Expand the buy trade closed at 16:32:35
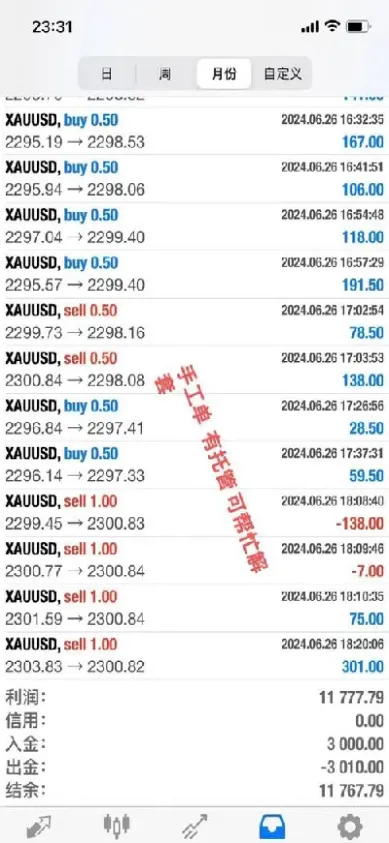 (x=194, y=131)
